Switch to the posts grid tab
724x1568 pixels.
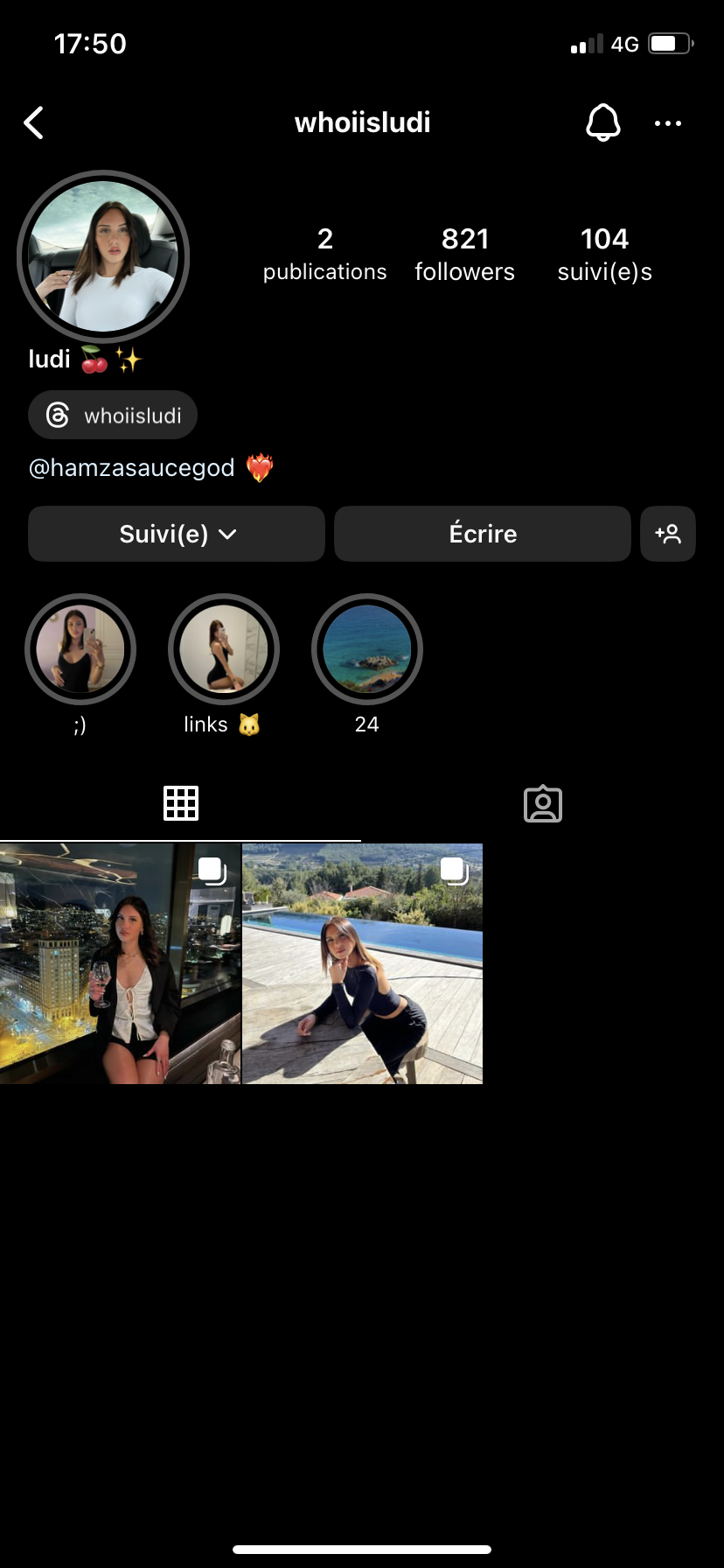[181, 803]
